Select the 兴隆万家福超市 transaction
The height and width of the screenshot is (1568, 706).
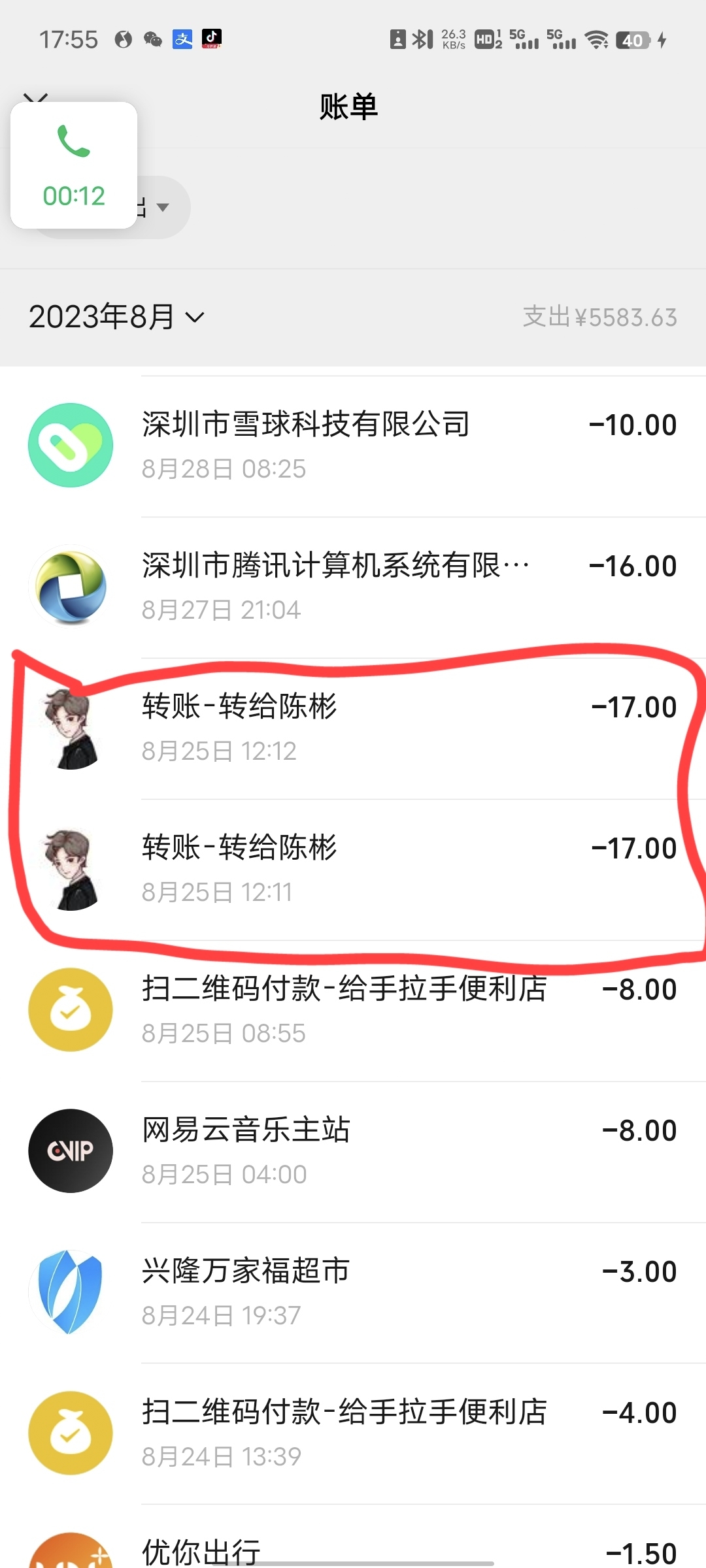(x=353, y=1292)
